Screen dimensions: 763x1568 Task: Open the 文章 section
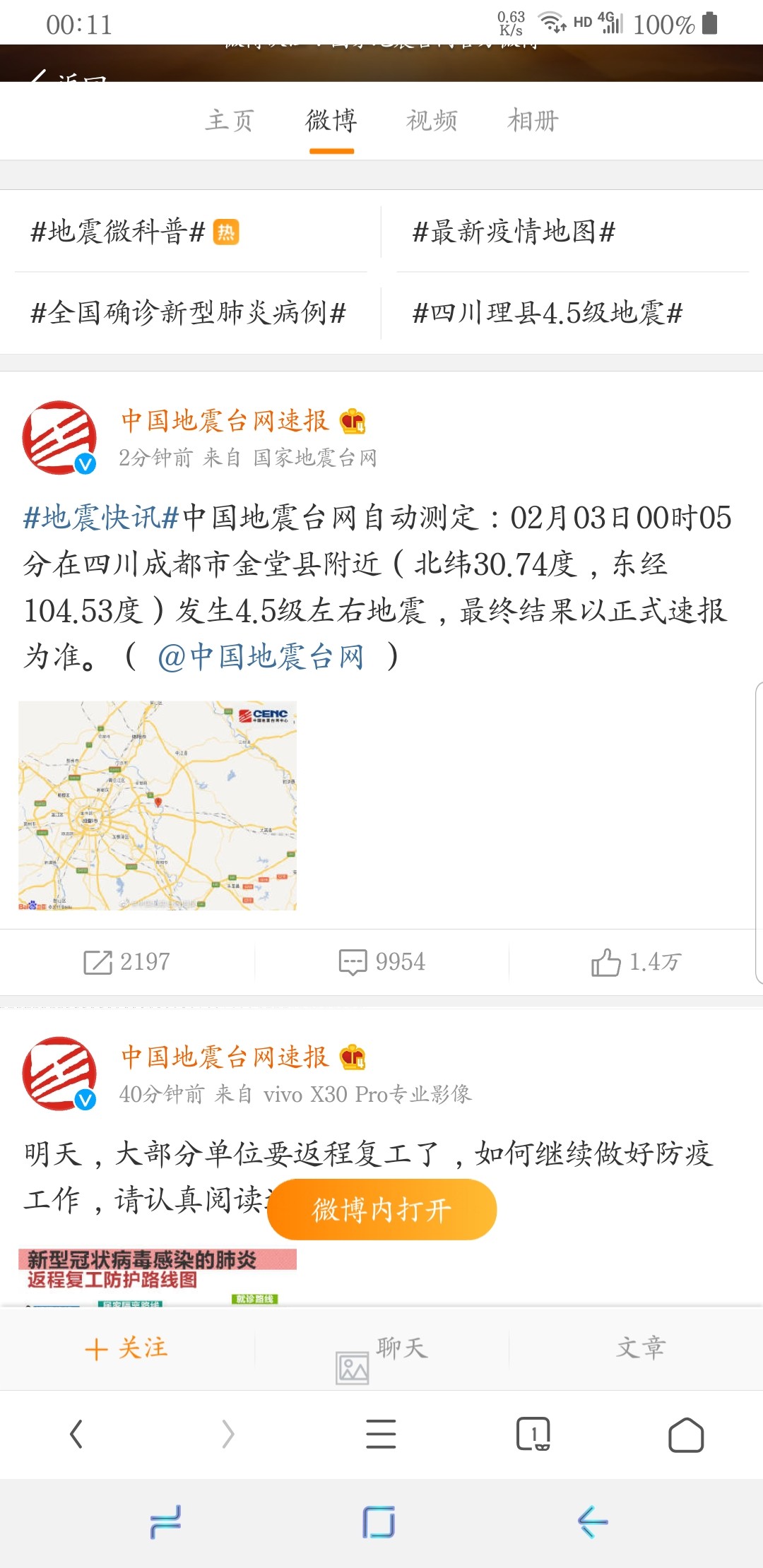(640, 1348)
